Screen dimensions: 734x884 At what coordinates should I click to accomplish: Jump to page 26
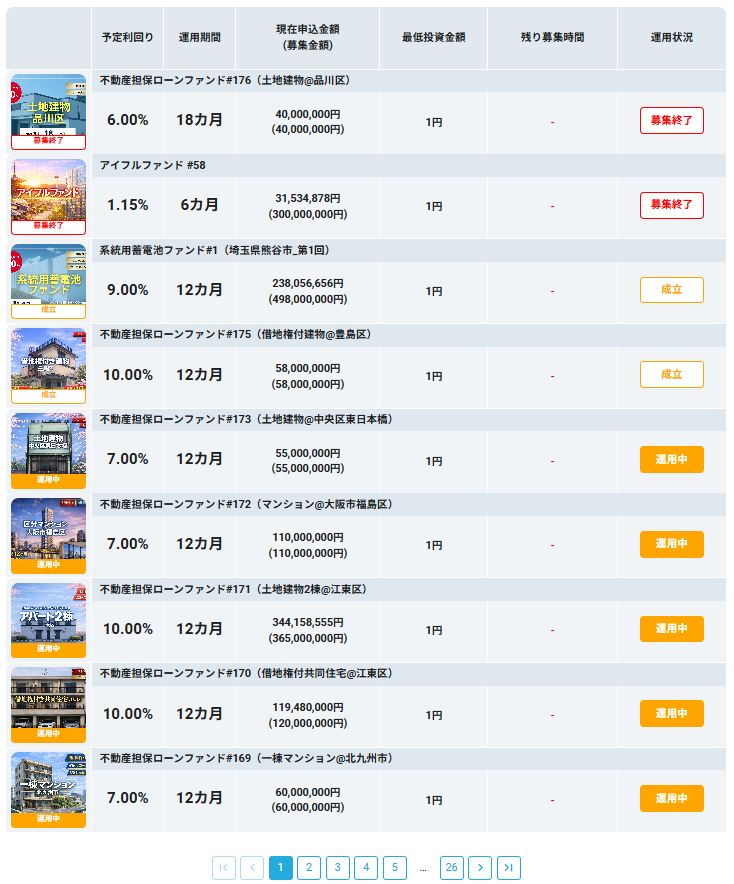pos(452,868)
